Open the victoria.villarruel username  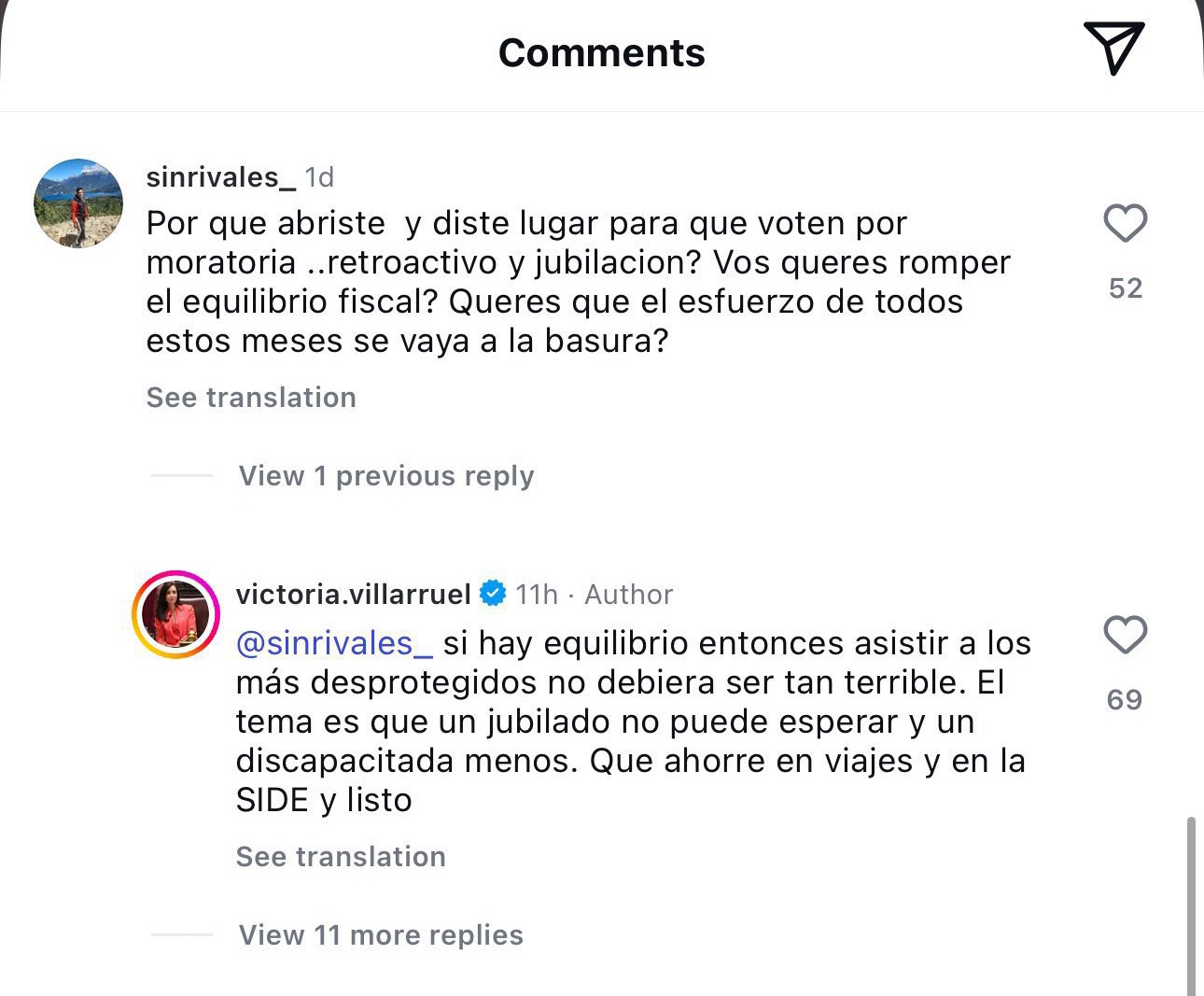353,595
